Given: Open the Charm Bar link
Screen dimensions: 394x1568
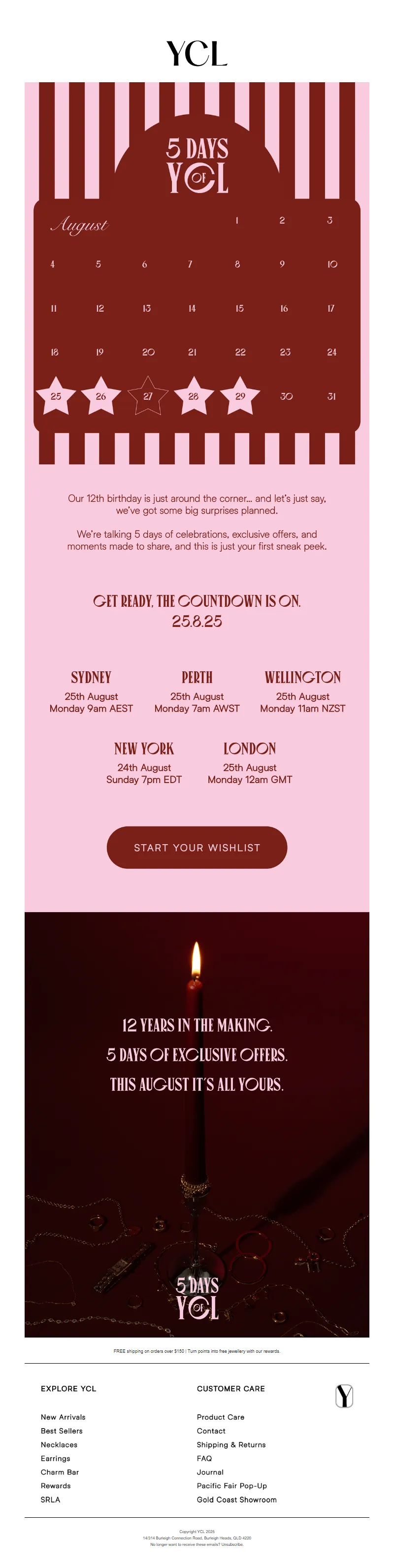Looking at the screenshot, I should (60, 1472).
